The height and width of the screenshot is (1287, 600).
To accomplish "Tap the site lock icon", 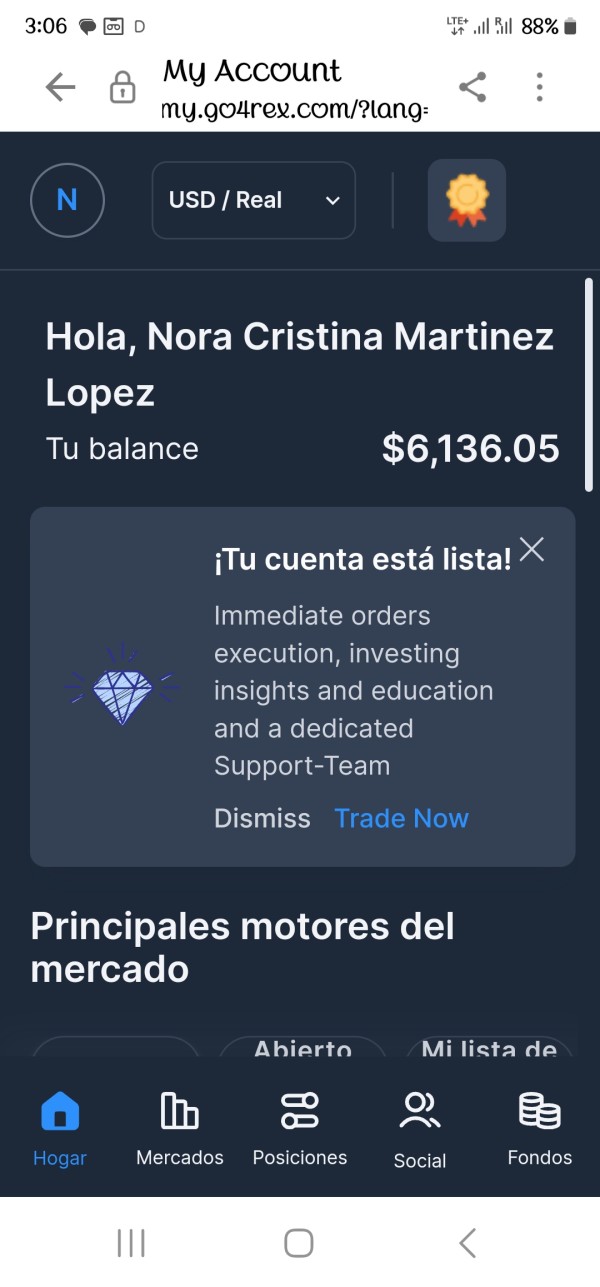I will click(122, 88).
